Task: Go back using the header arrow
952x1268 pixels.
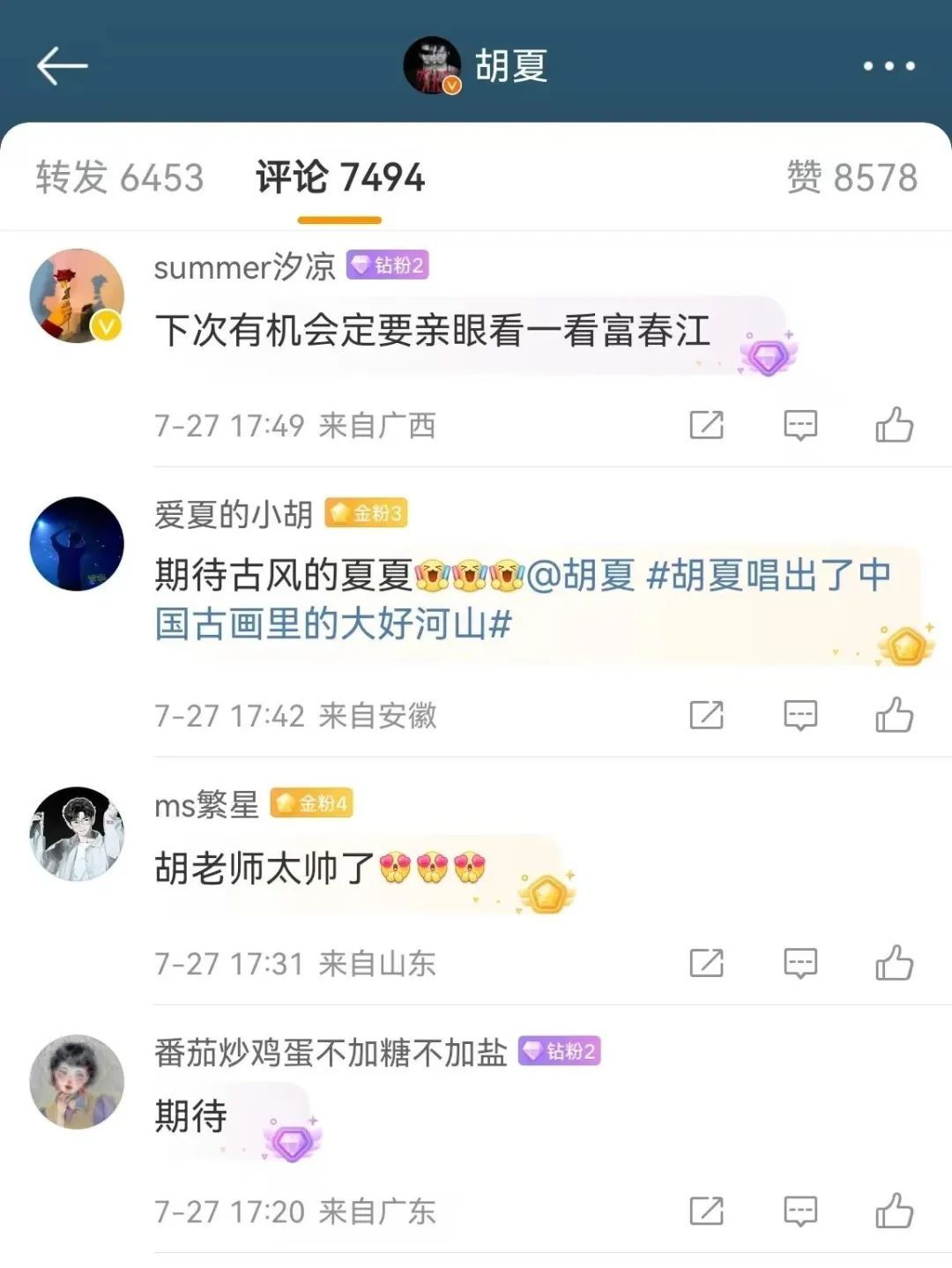Action: pos(62,66)
